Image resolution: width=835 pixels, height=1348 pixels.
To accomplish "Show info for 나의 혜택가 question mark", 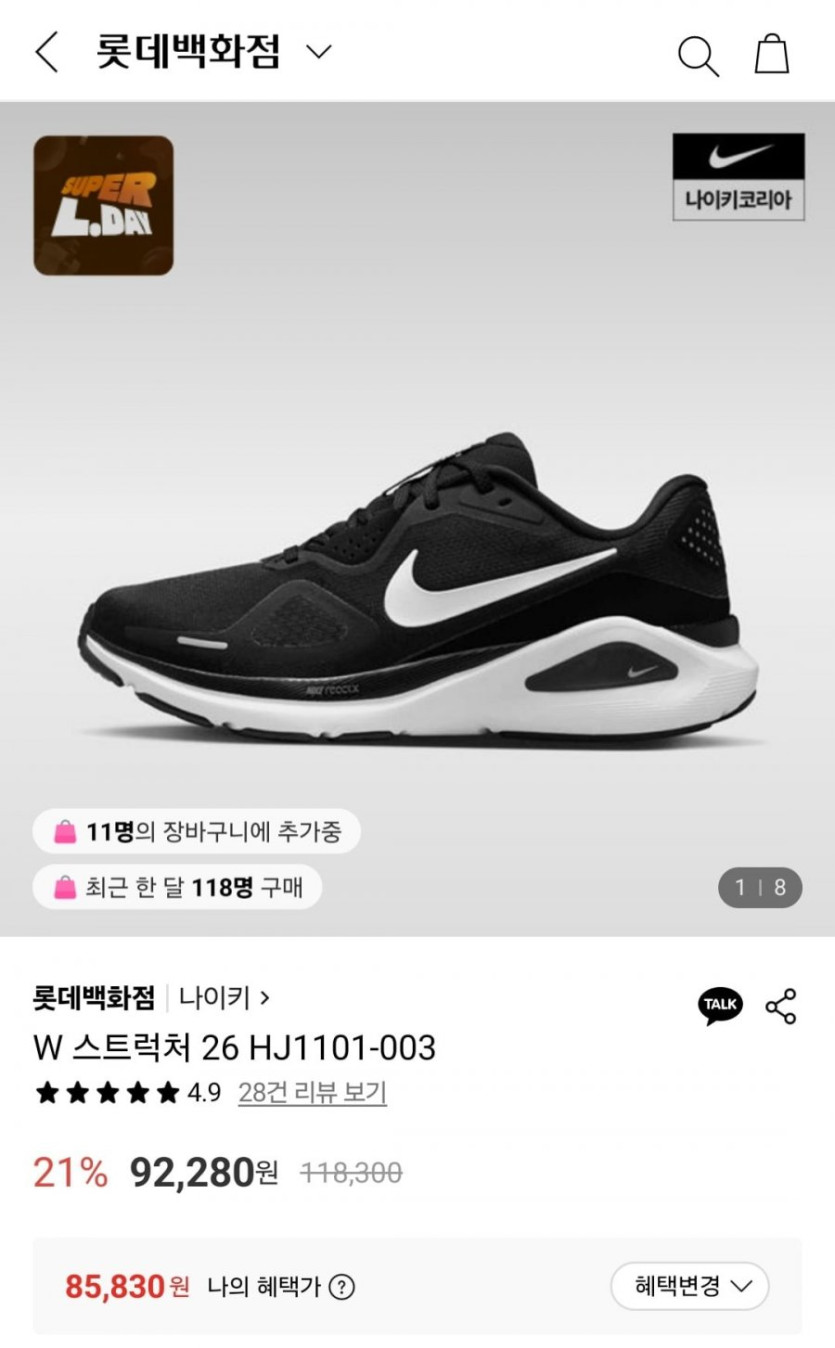I will click(x=342, y=1287).
